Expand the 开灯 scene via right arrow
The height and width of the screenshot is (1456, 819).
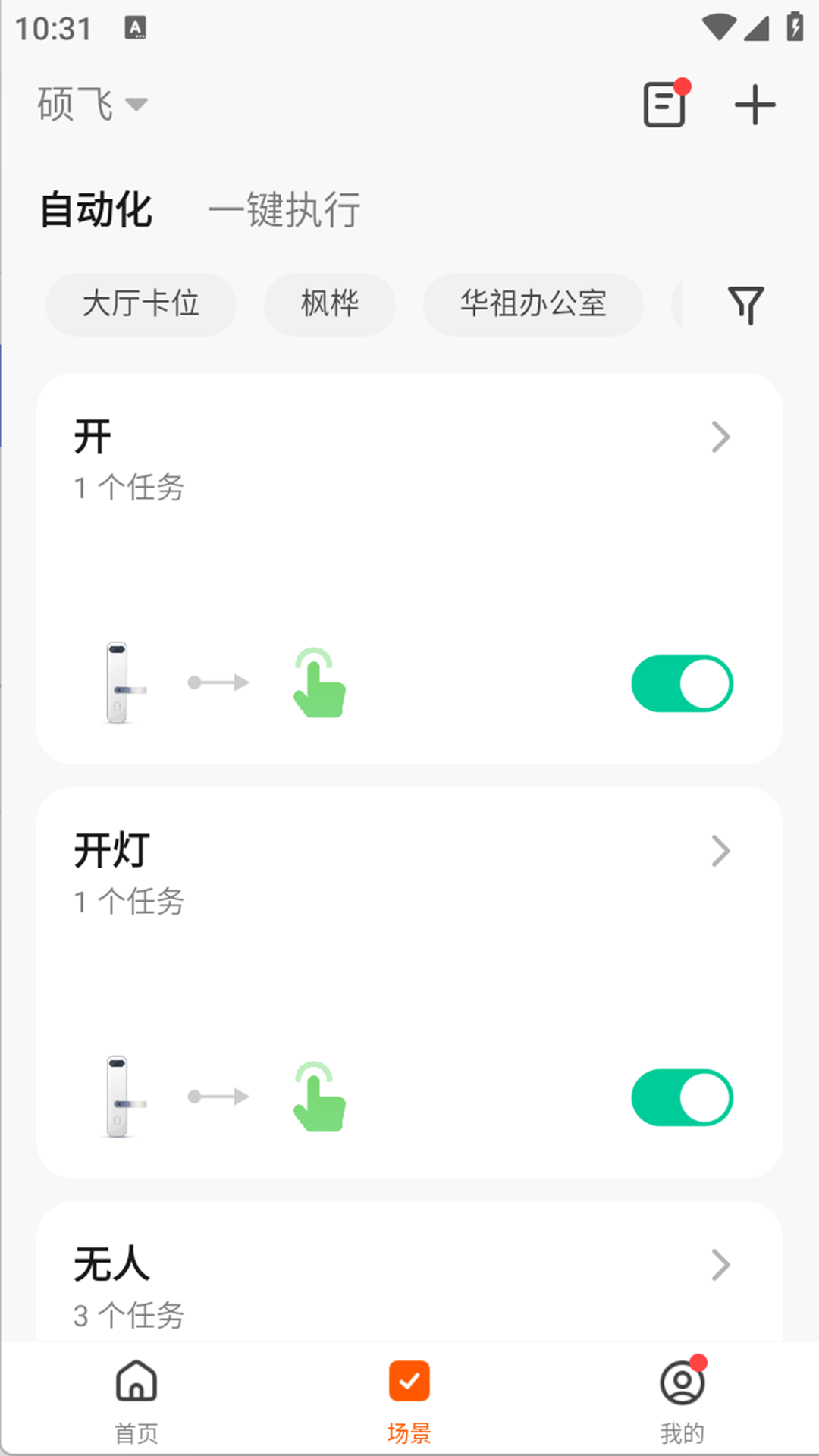coord(719,851)
